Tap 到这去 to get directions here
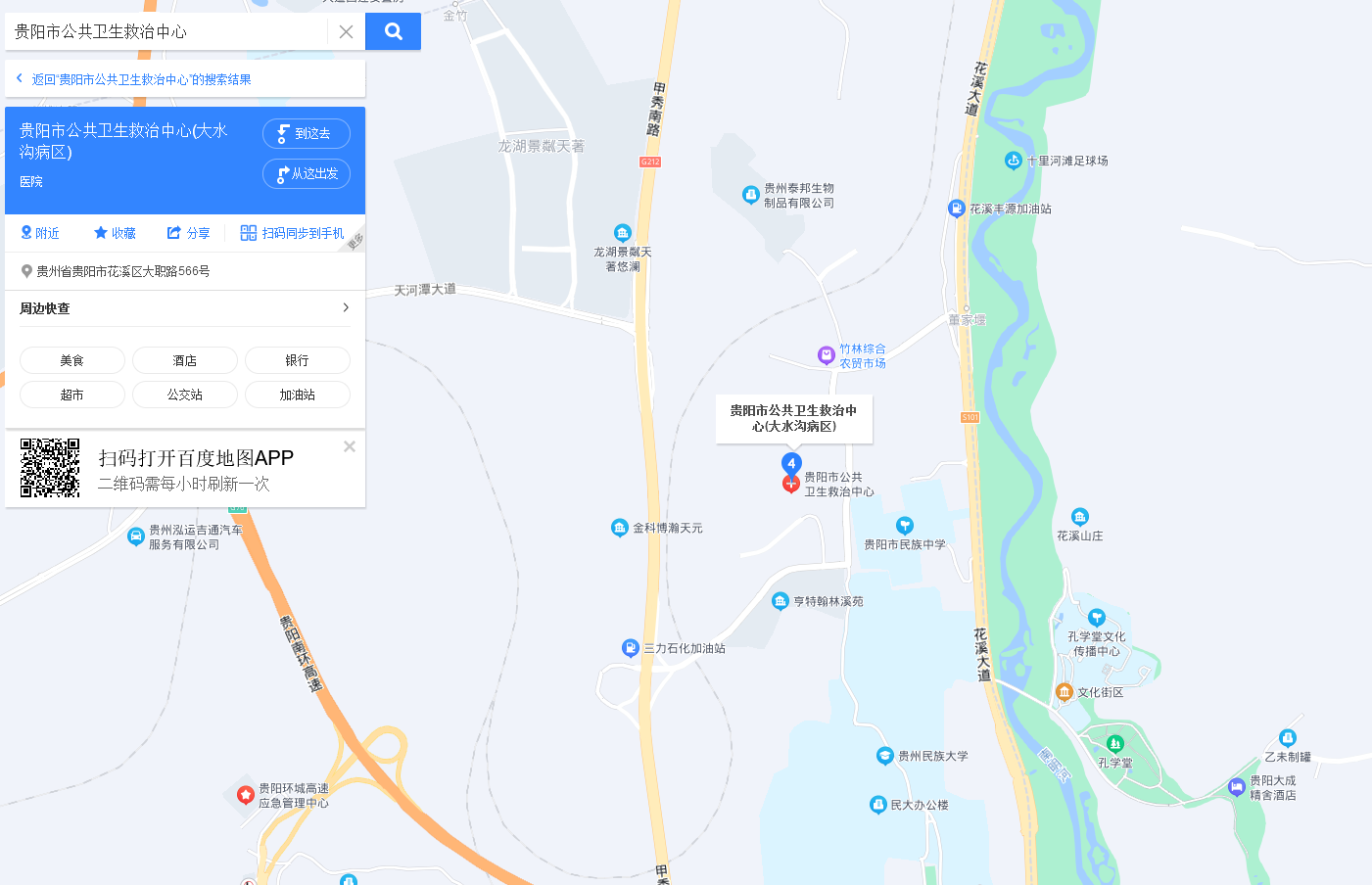 tap(306, 133)
